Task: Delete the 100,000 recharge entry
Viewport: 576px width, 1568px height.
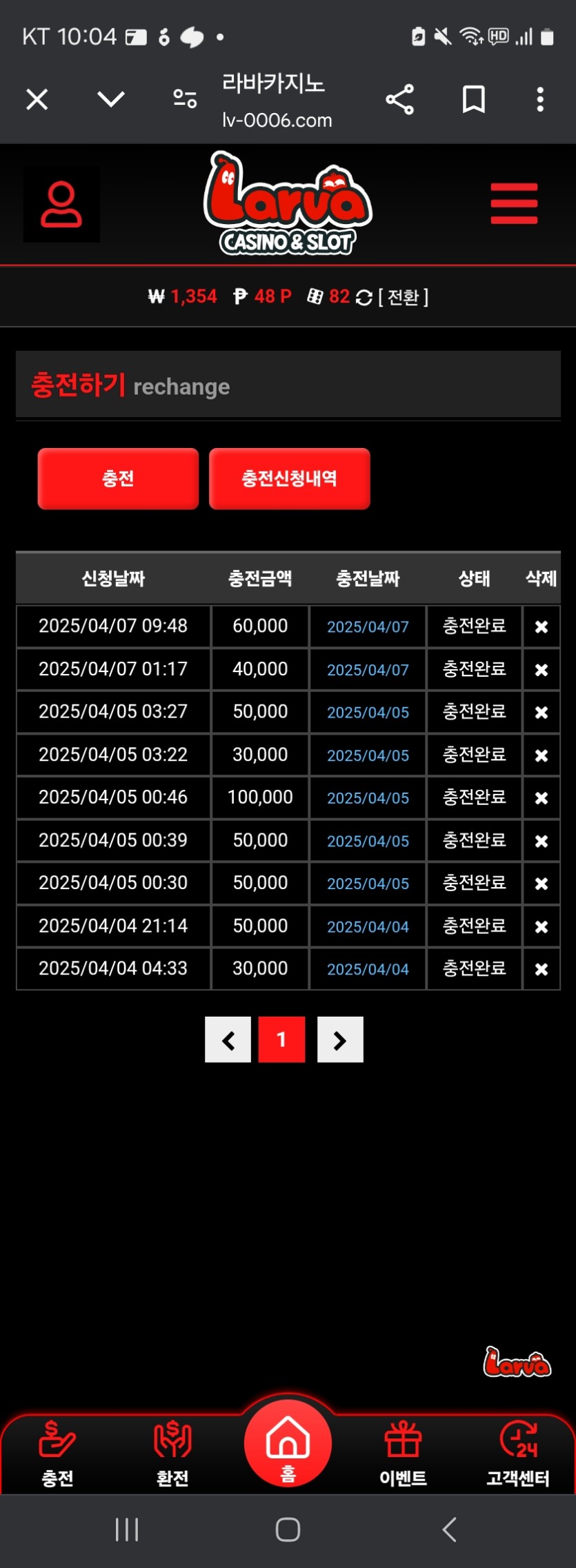Action: tap(542, 797)
